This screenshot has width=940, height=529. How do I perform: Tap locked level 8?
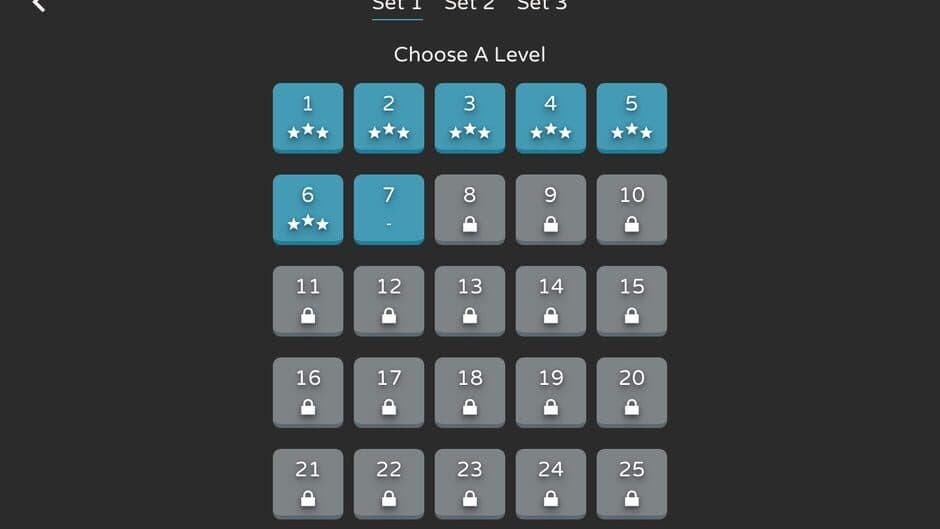(470, 209)
